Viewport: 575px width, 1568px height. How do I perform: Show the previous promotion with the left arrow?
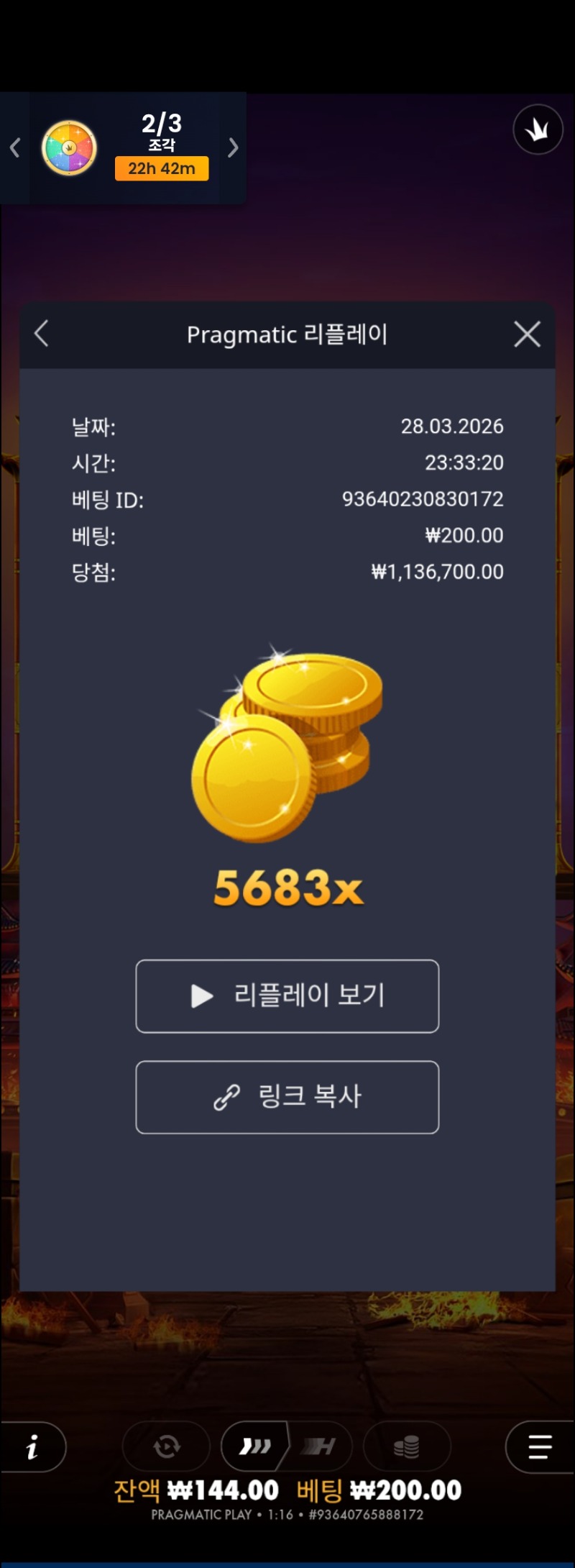(x=15, y=148)
